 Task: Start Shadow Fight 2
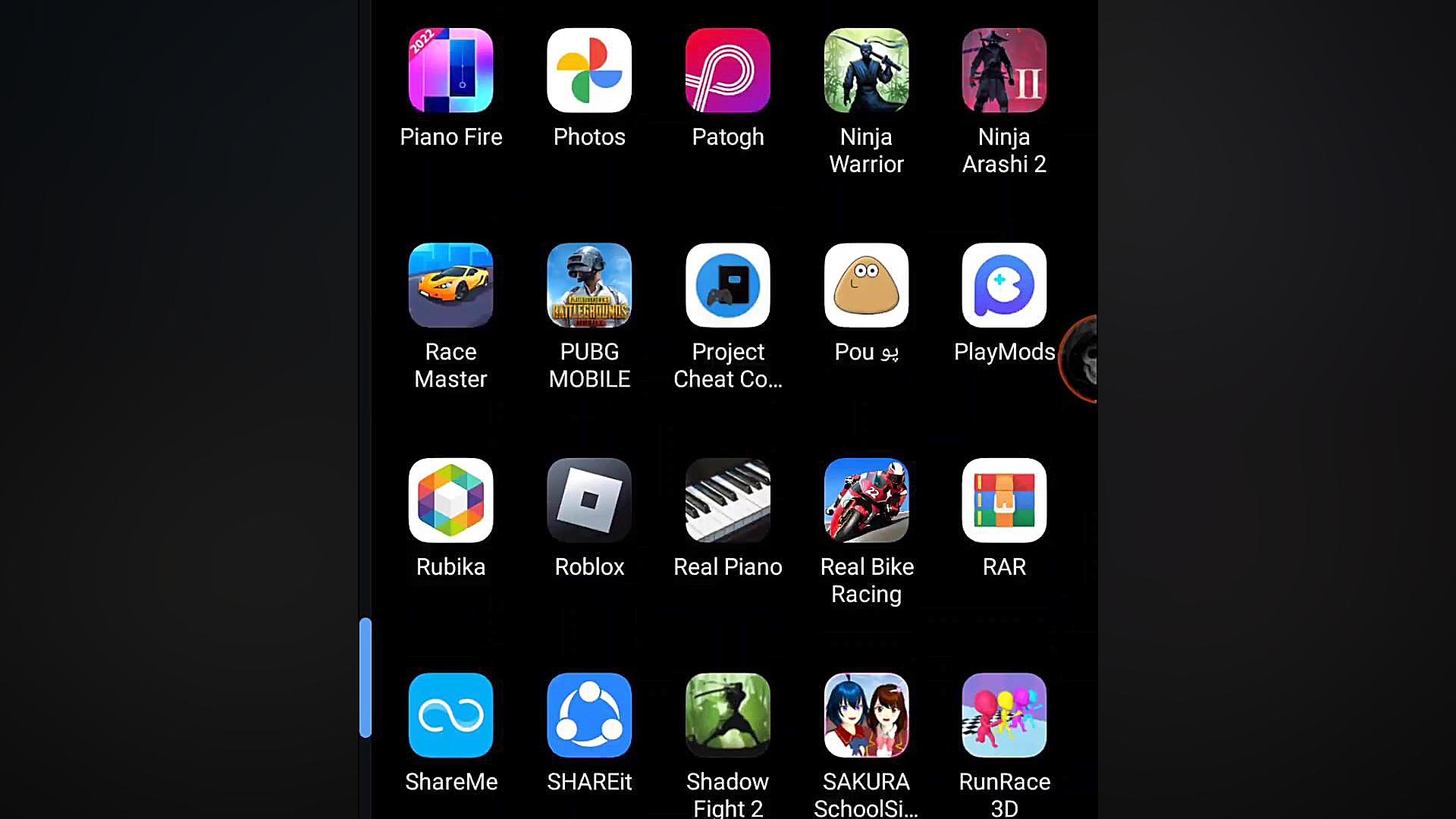[x=727, y=715]
